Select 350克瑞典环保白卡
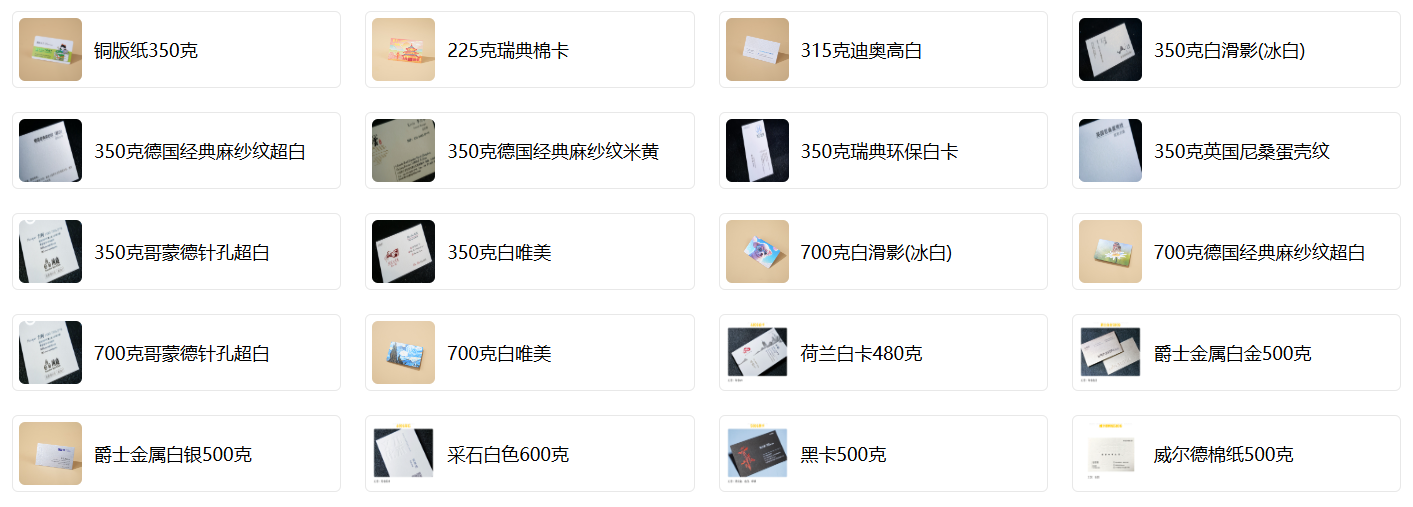Viewport: 1413px width, 507px height. [883, 151]
